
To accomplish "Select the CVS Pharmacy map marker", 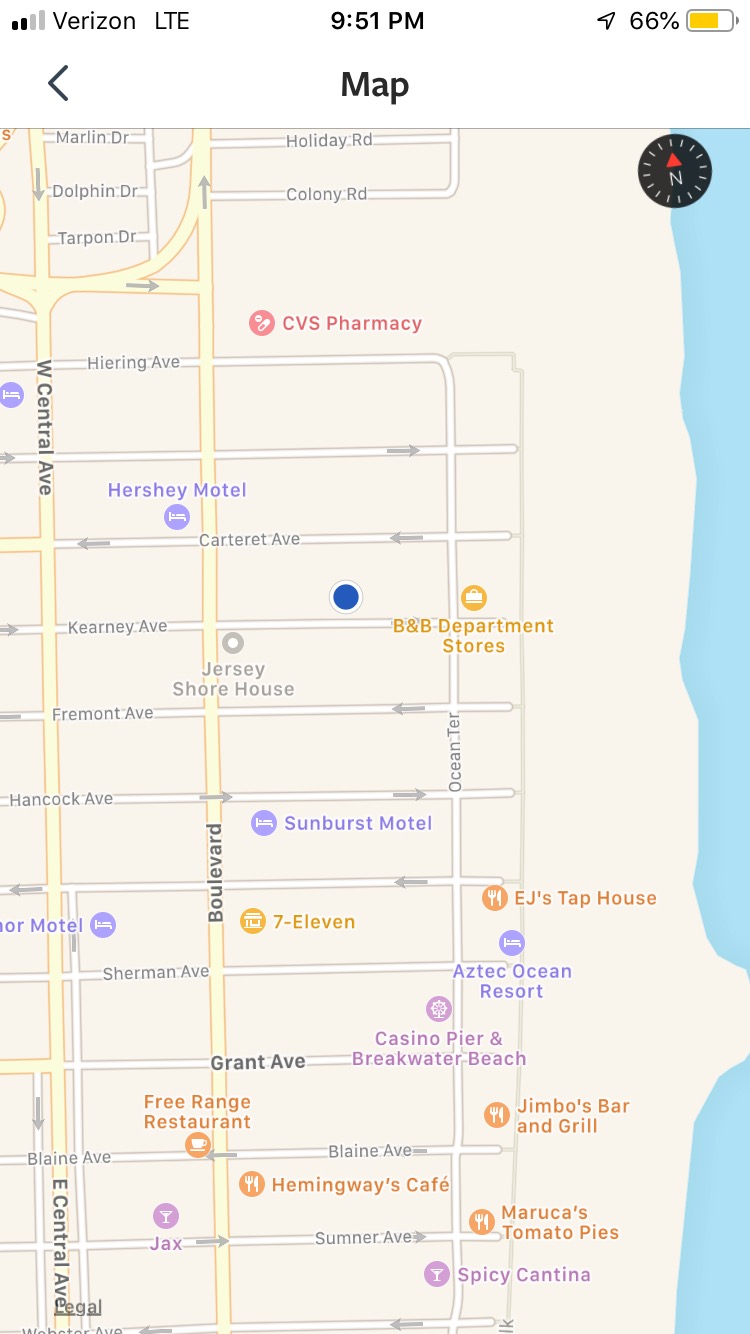I will (262, 323).
